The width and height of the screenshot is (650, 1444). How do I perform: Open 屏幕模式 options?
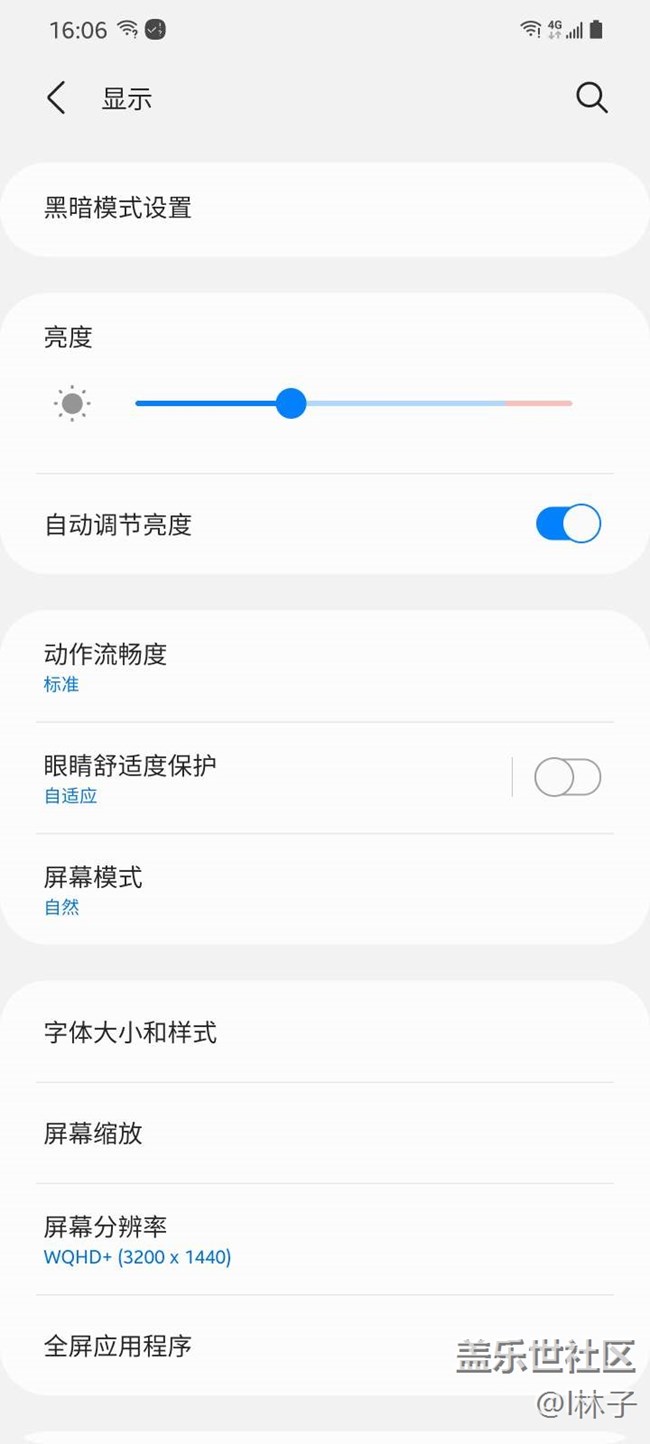[93, 889]
